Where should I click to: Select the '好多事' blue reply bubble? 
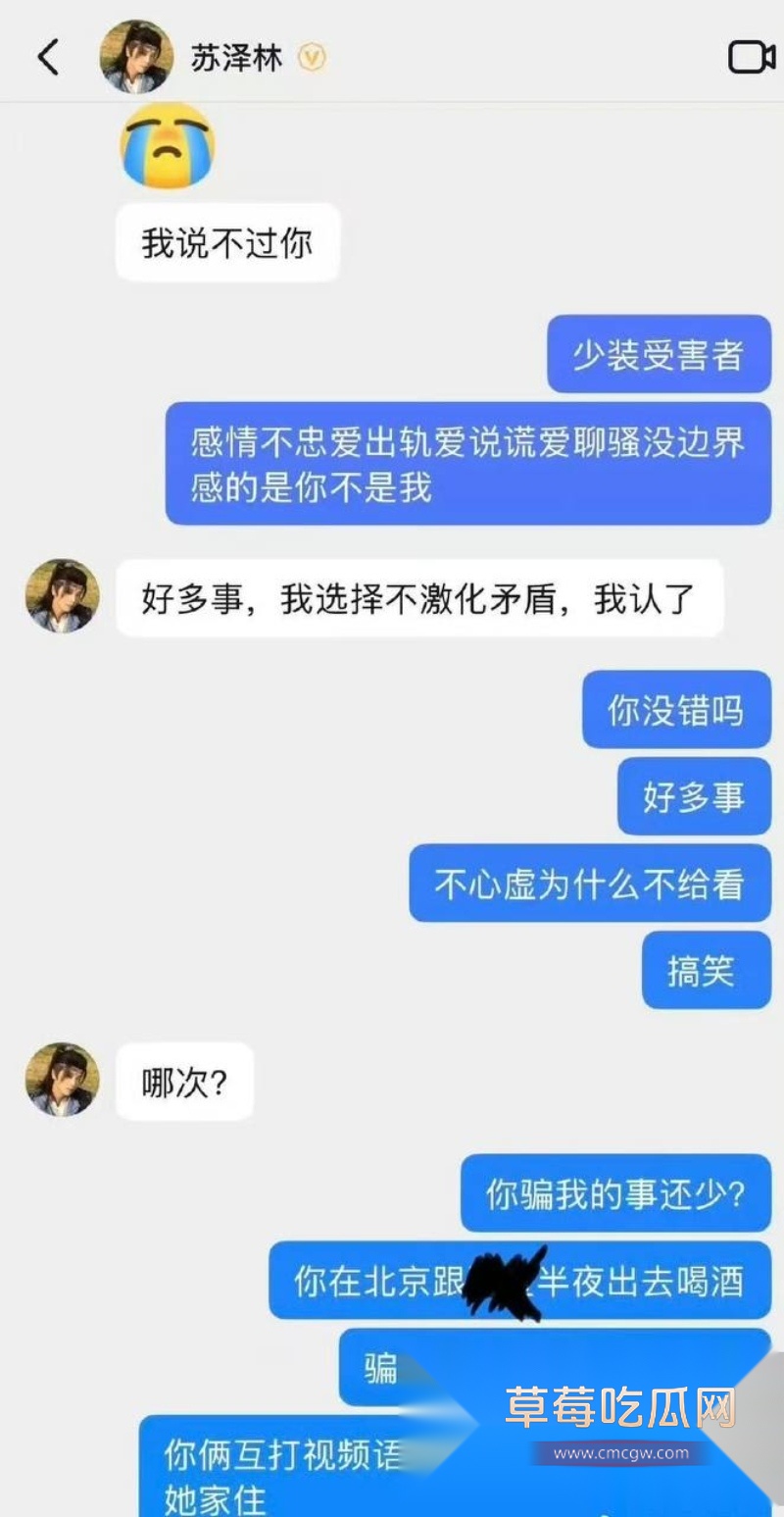pos(694,796)
